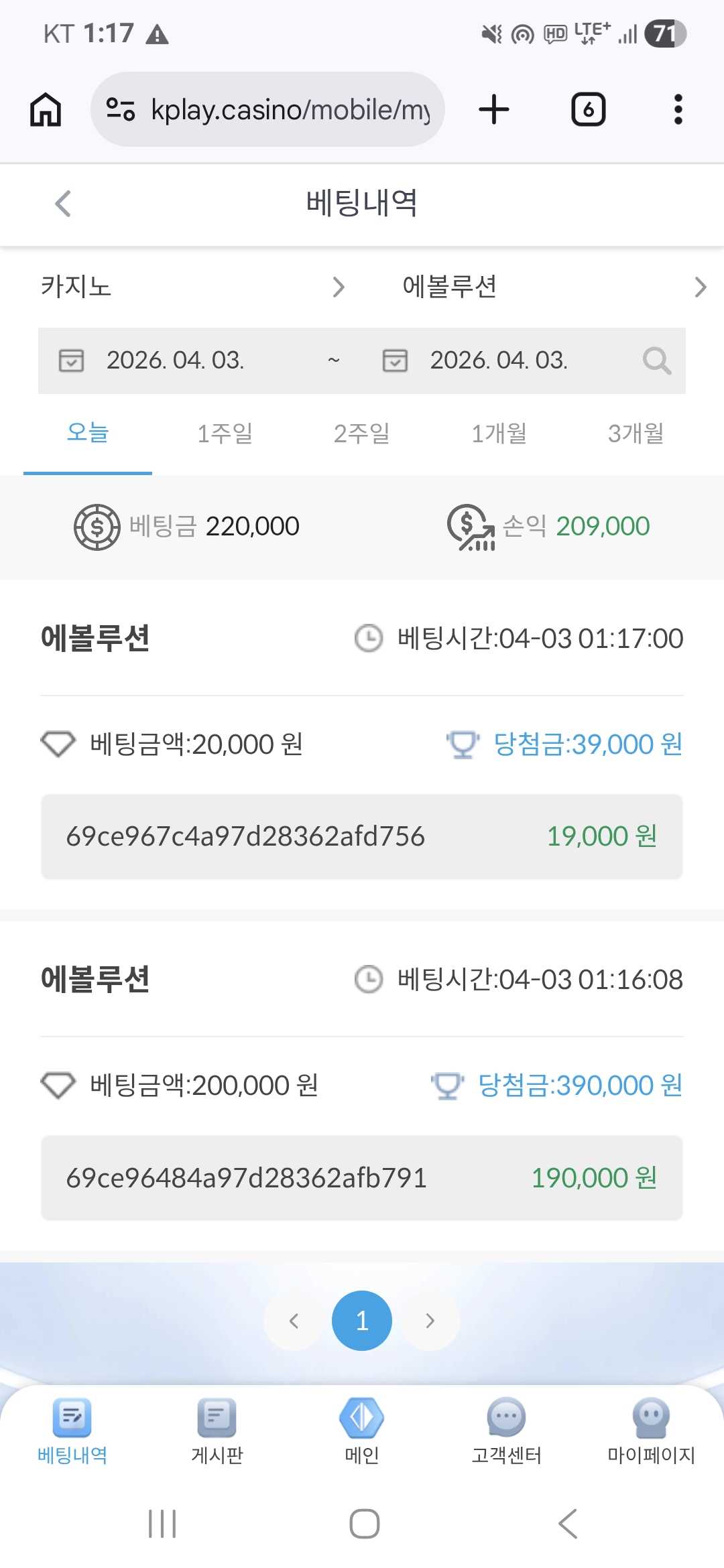Open the browser's overflow menu

click(x=678, y=109)
